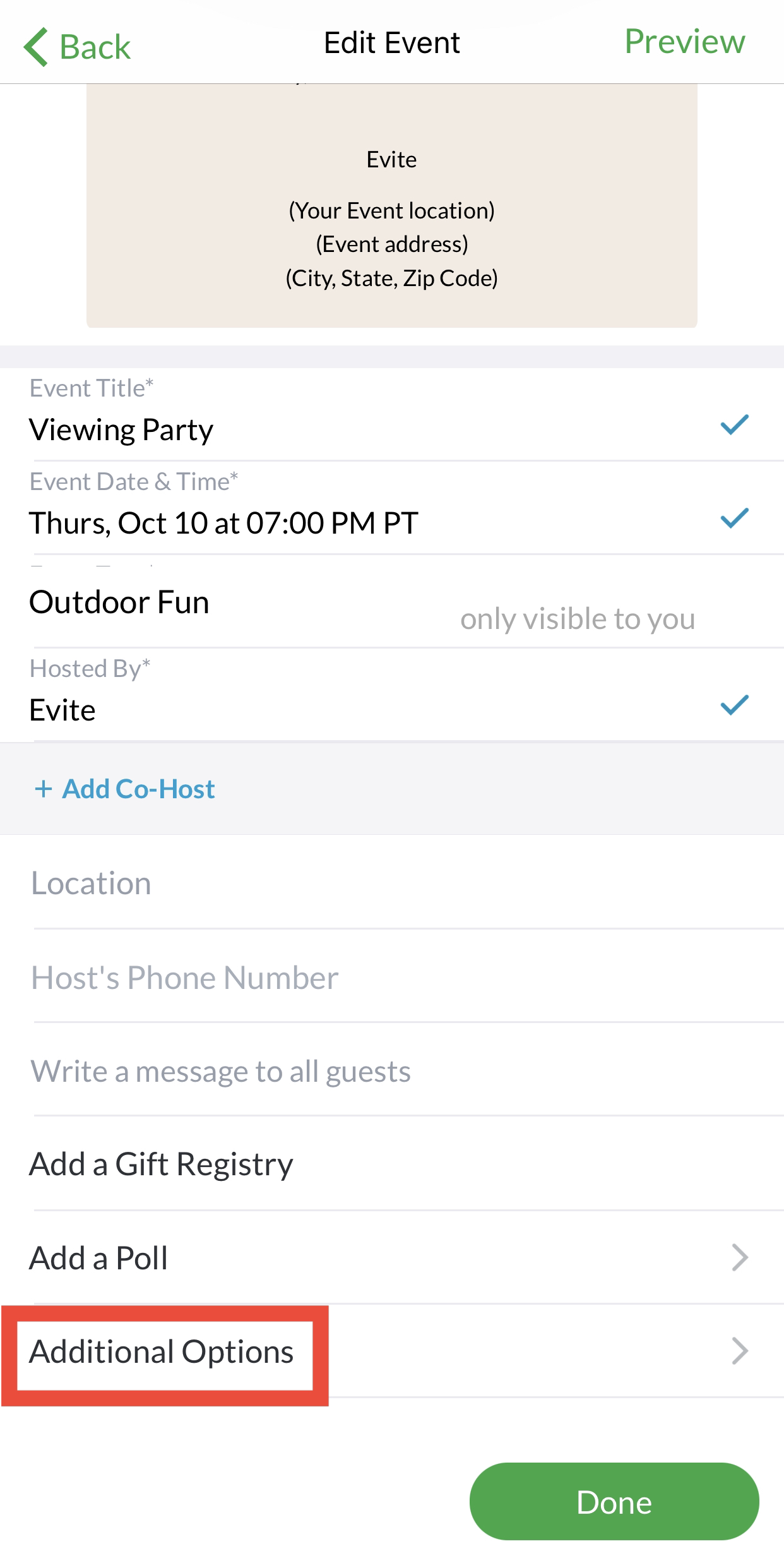Tap the Edit Event header title

pyautogui.click(x=391, y=43)
